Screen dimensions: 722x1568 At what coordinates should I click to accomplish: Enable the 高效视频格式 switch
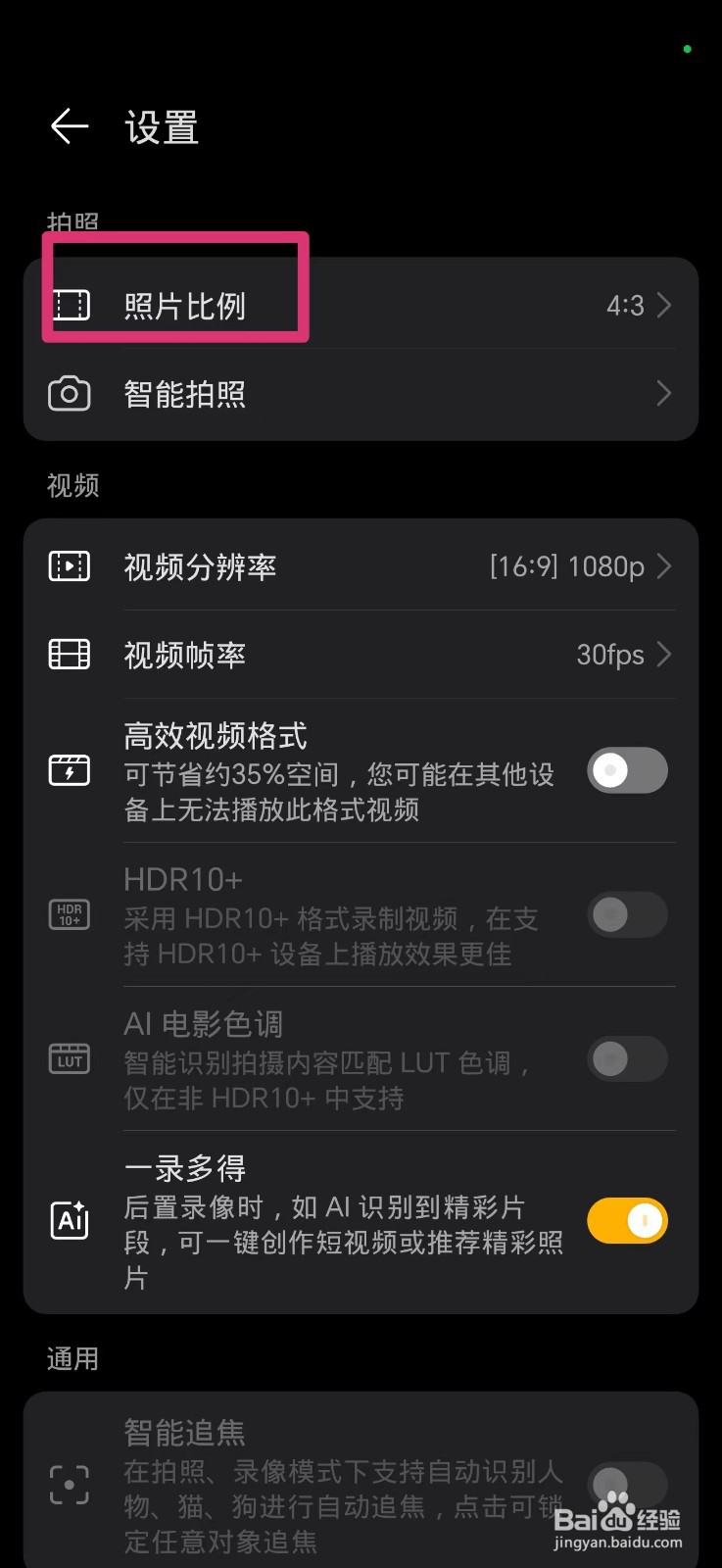pyautogui.click(x=626, y=770)
